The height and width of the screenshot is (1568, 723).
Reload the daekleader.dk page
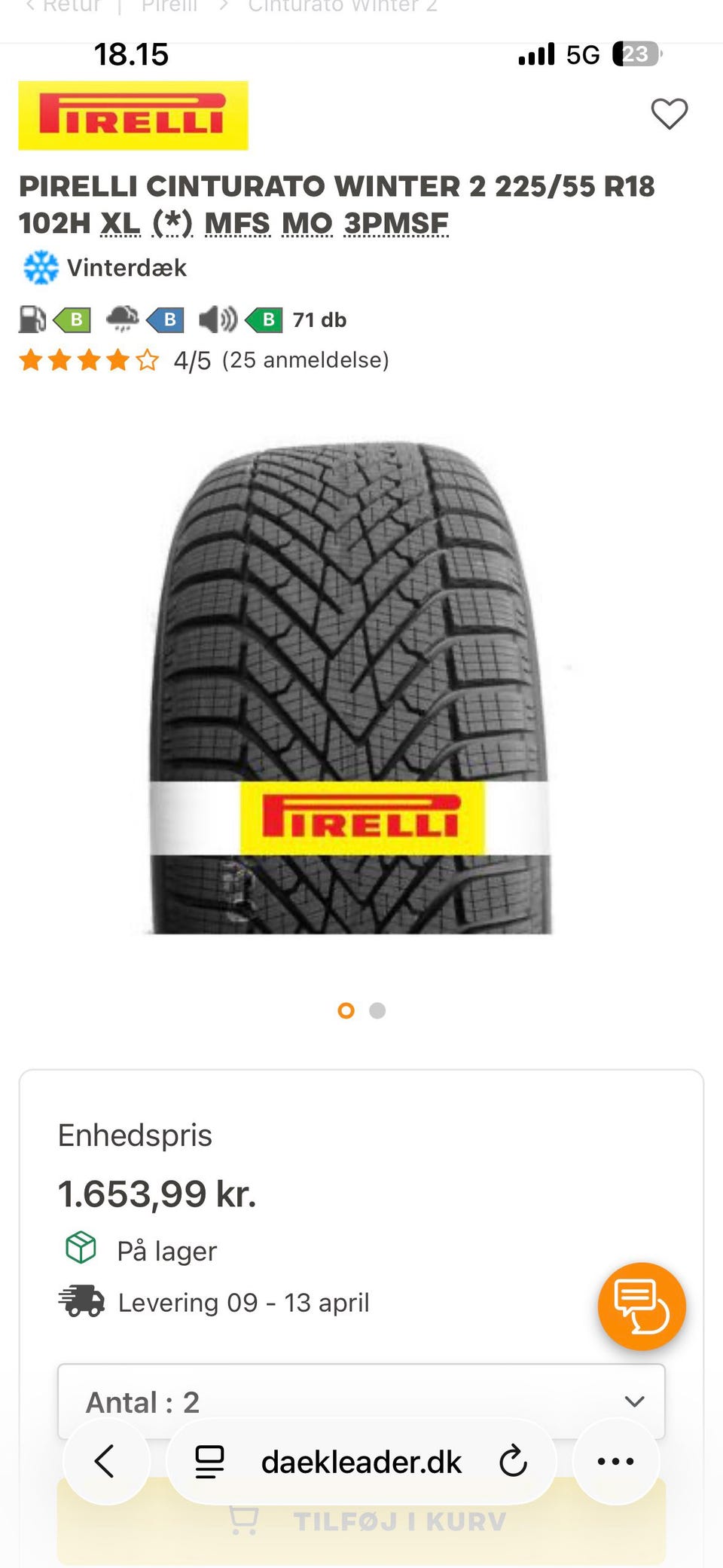513,1461
